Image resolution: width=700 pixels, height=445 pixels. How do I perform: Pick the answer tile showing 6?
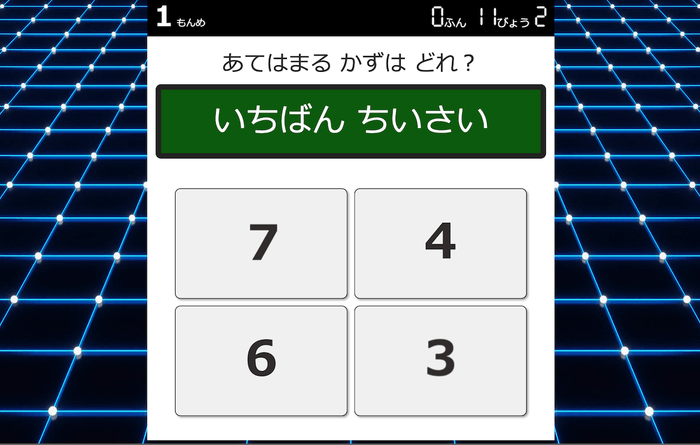[261, 360]
